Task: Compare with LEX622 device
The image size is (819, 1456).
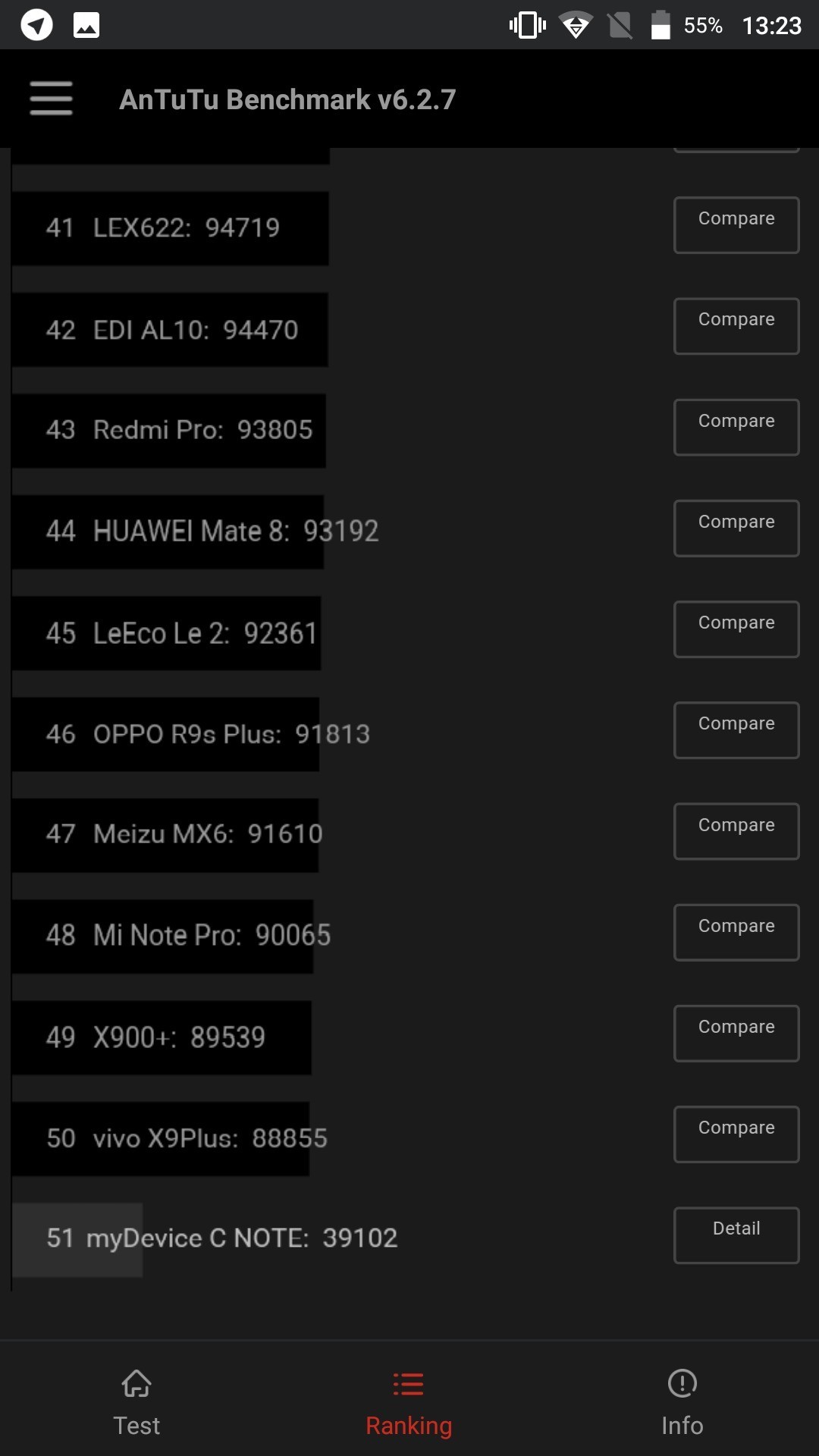Action: coord(736,224)
